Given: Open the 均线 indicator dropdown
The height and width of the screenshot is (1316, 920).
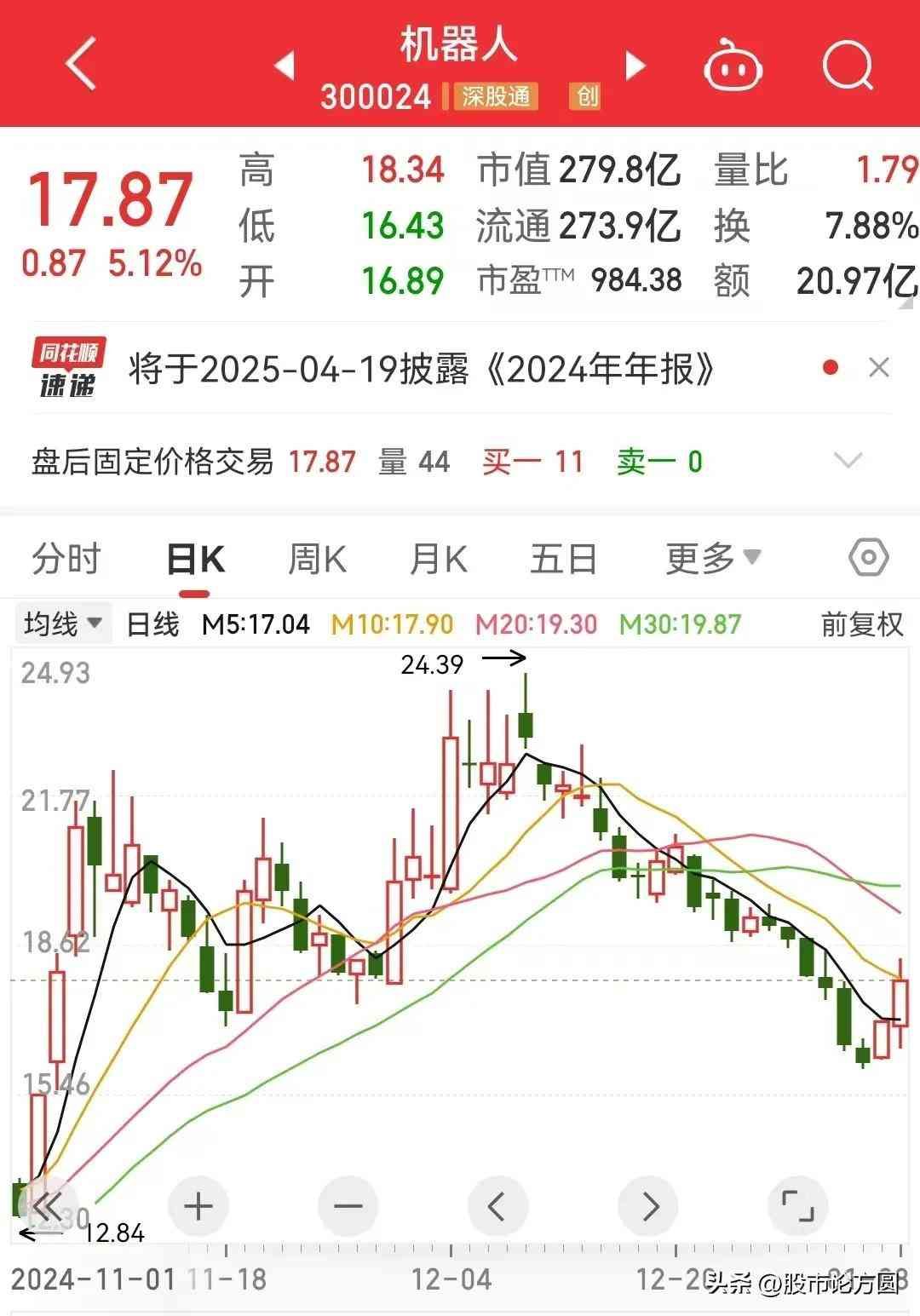Looking at the screenshot, I should (x=63, y=624).
